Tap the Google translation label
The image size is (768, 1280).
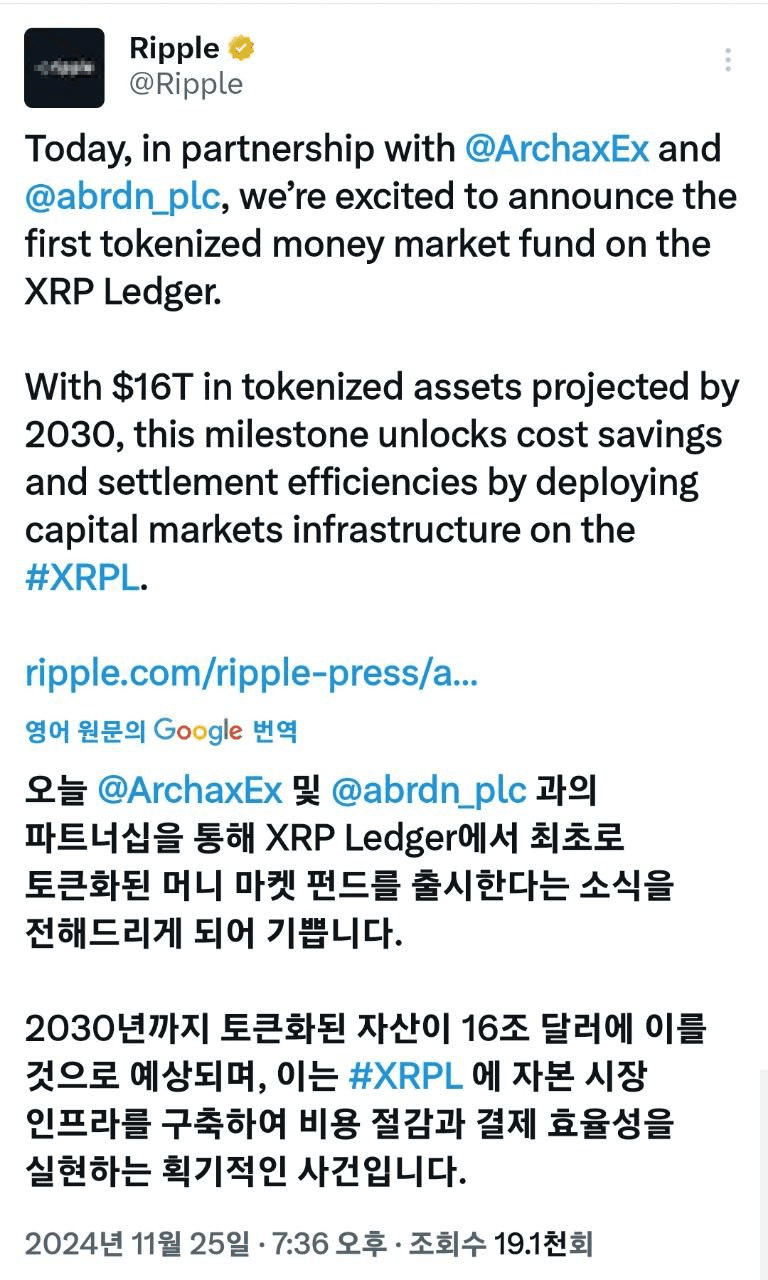coord(161,730)
